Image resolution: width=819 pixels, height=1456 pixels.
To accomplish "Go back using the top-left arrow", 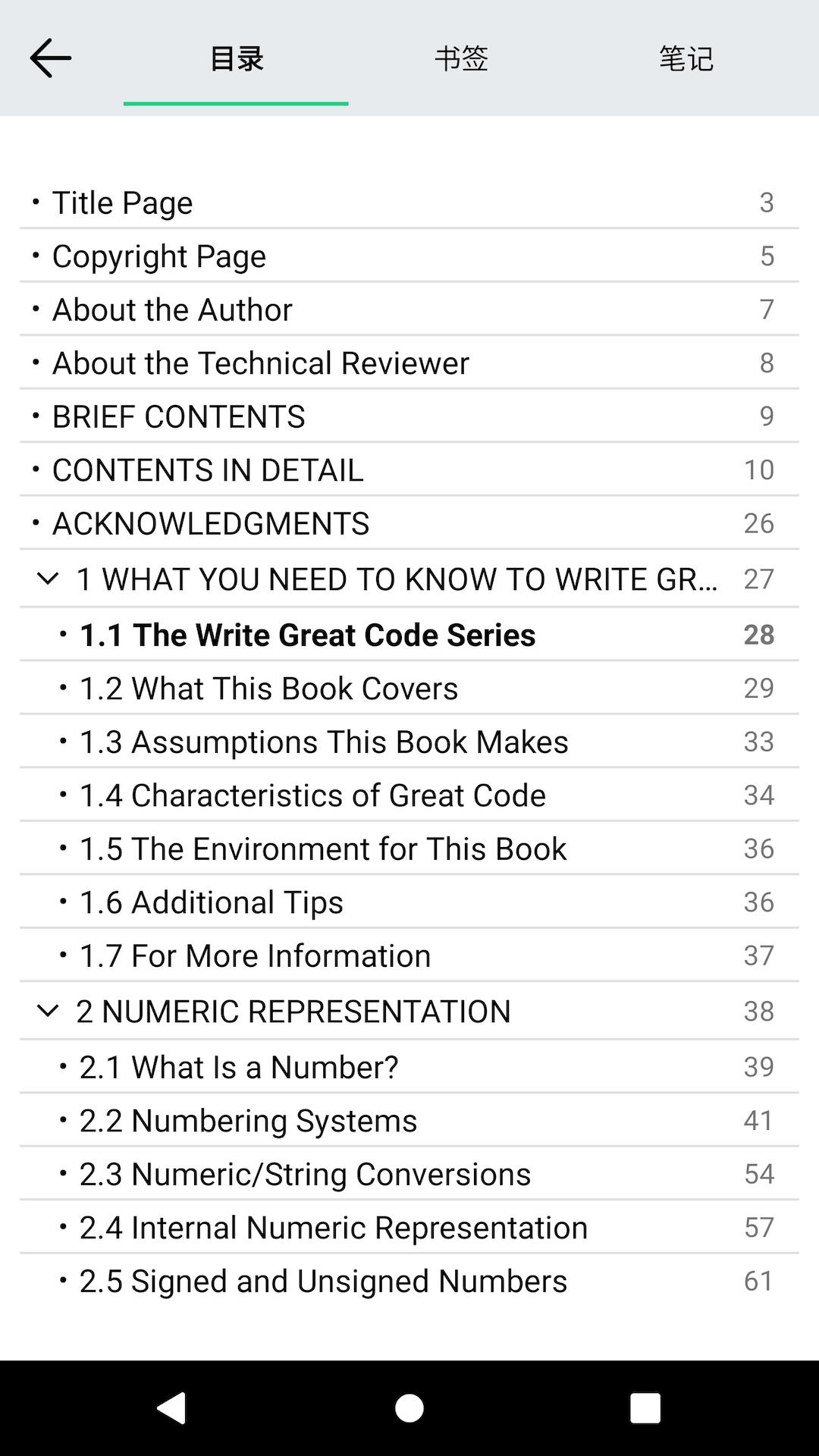I will click(51, 58).
